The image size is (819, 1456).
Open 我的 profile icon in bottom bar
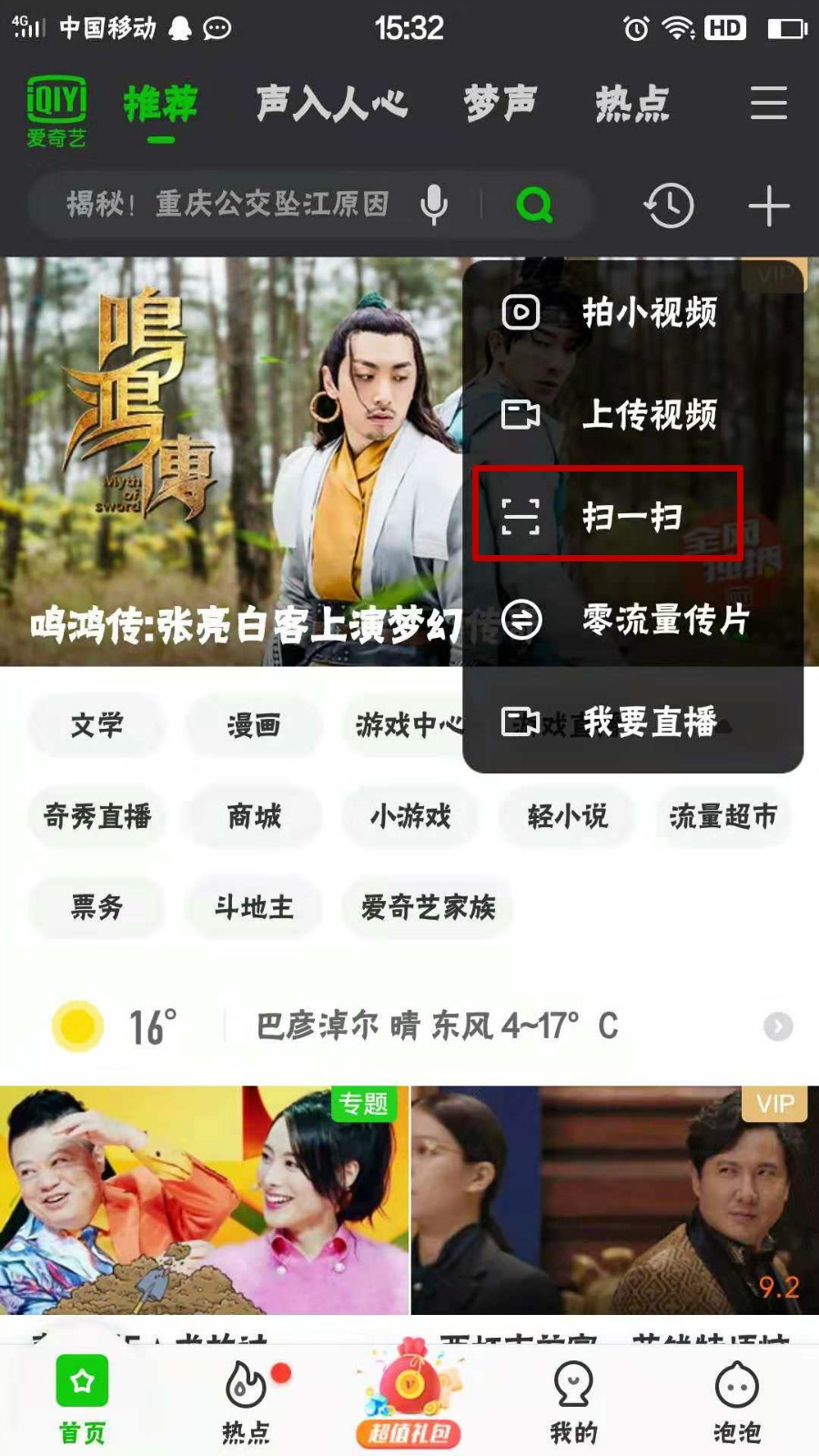point(571,1392)
